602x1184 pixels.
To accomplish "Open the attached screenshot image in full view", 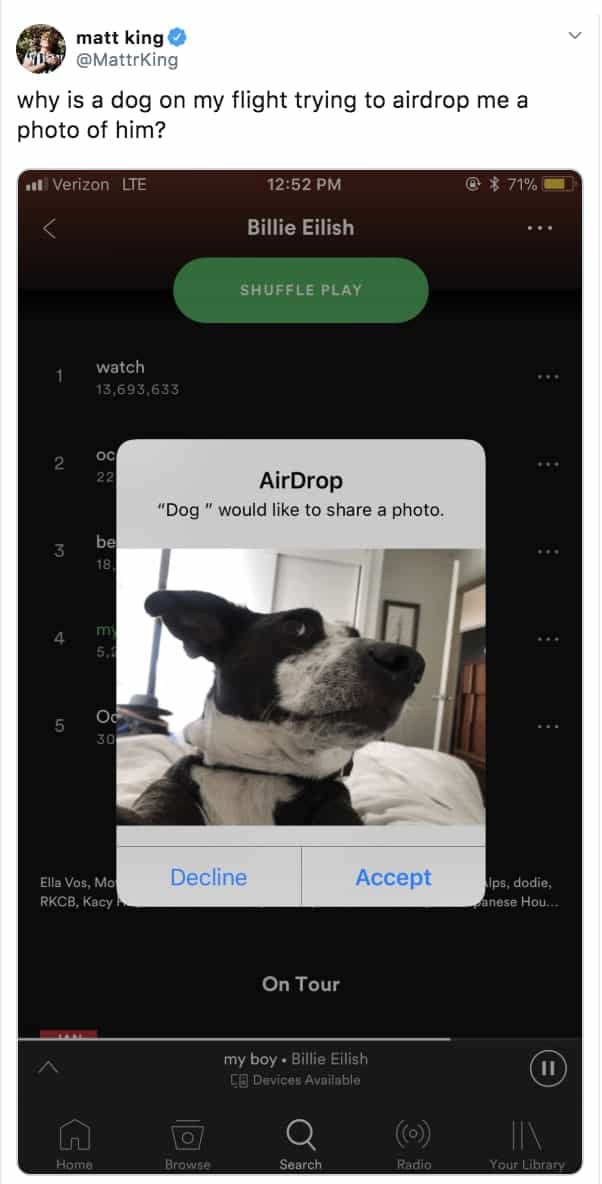I will click(300, 670).
